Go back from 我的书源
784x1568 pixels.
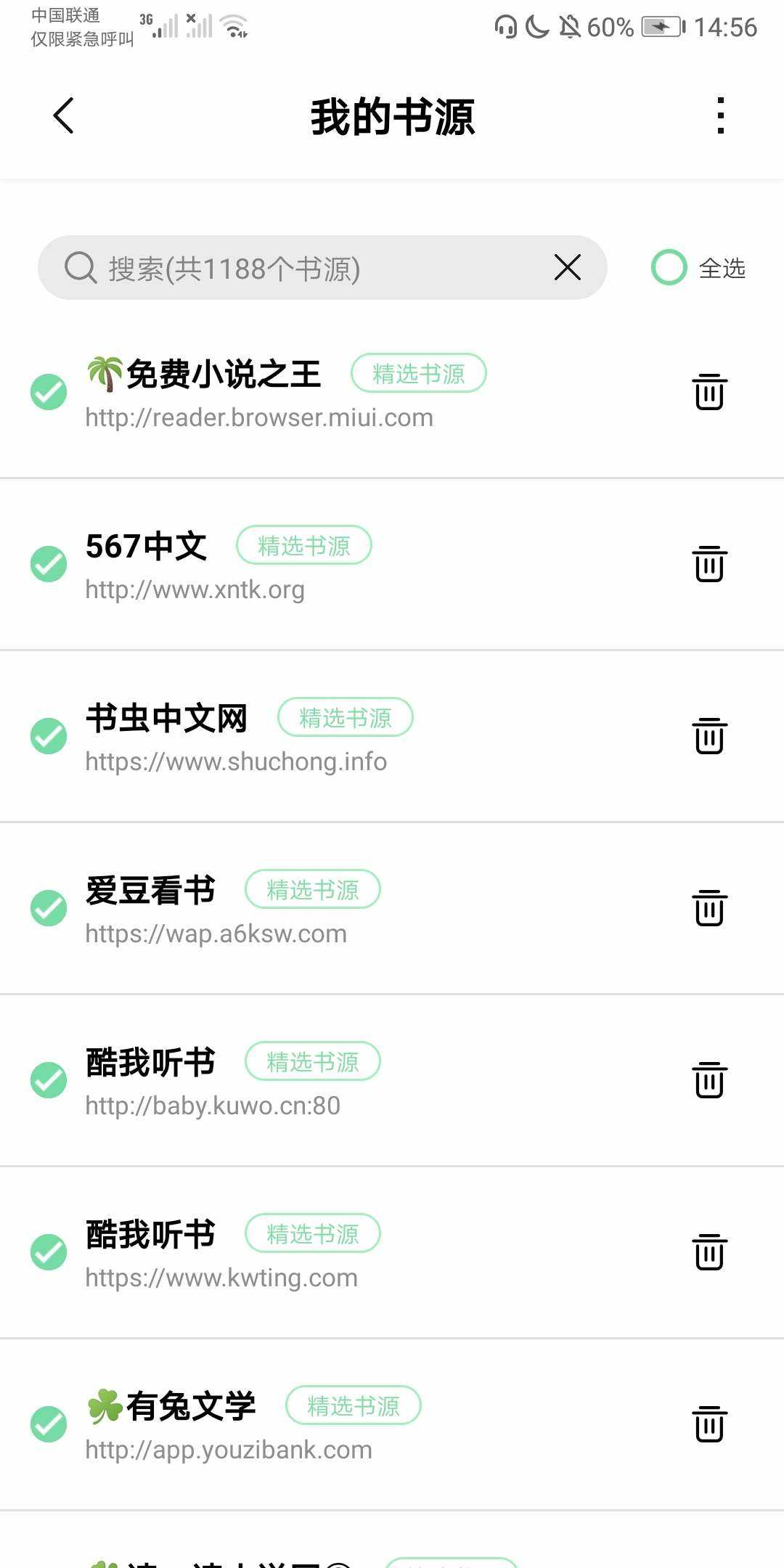[64, 116]
